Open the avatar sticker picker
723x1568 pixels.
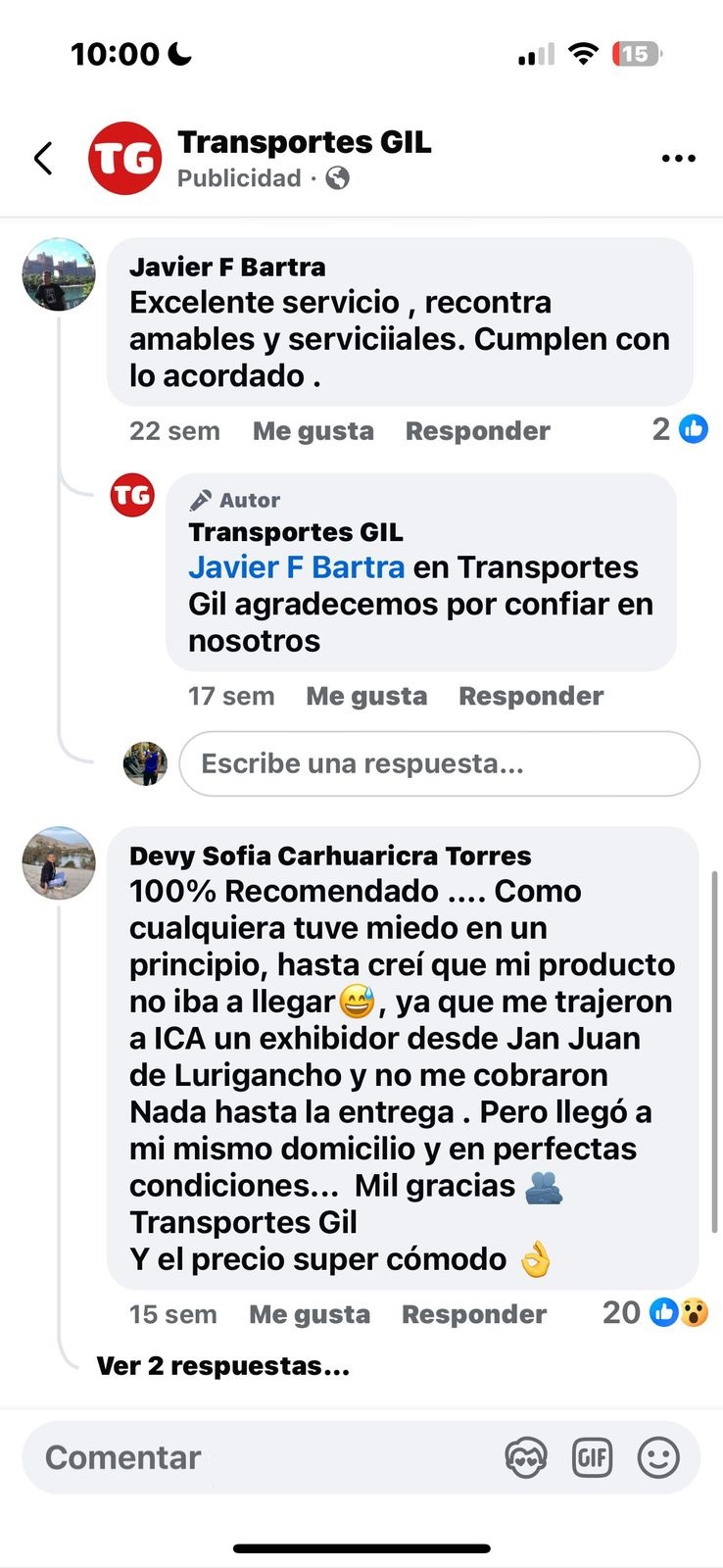[x=526, y=1457]
